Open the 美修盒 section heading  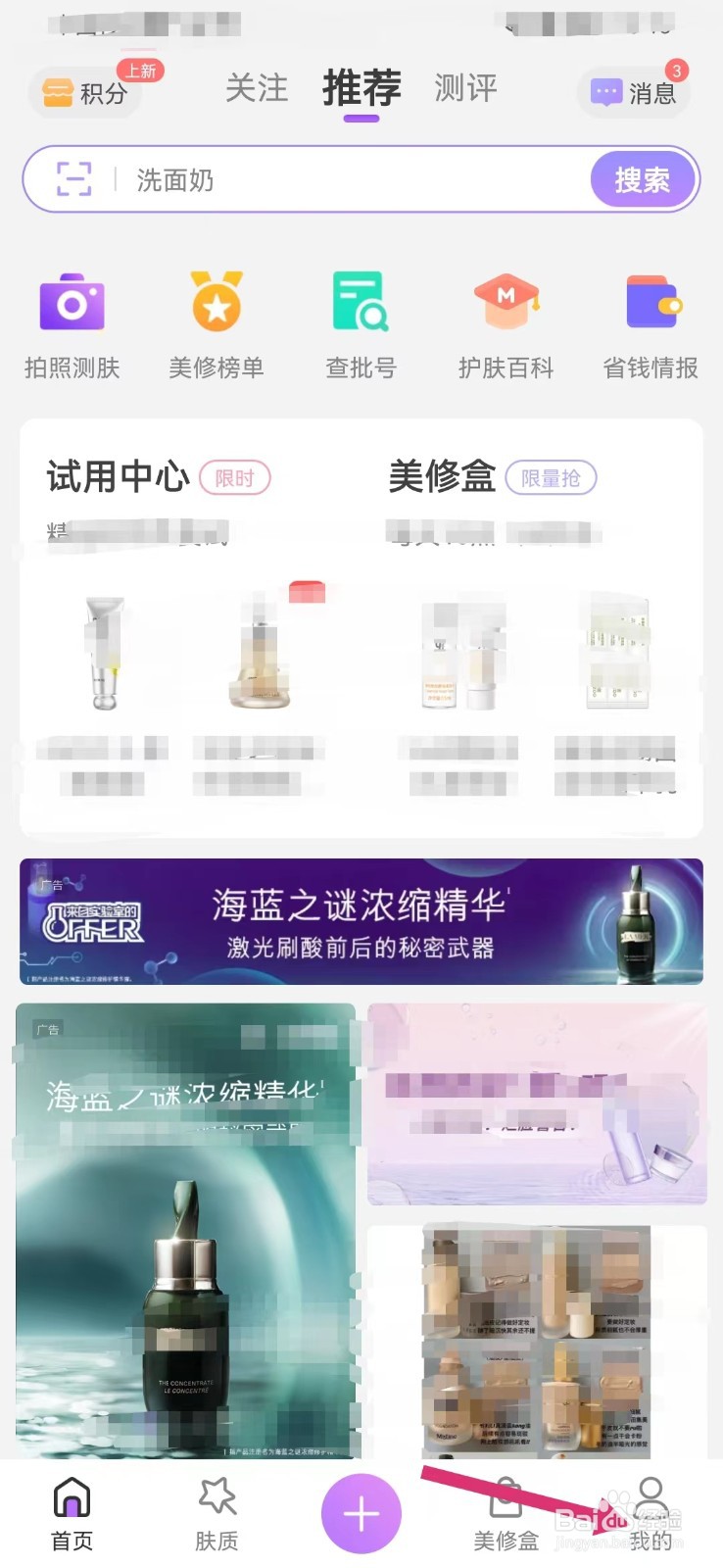coord(442,477)
